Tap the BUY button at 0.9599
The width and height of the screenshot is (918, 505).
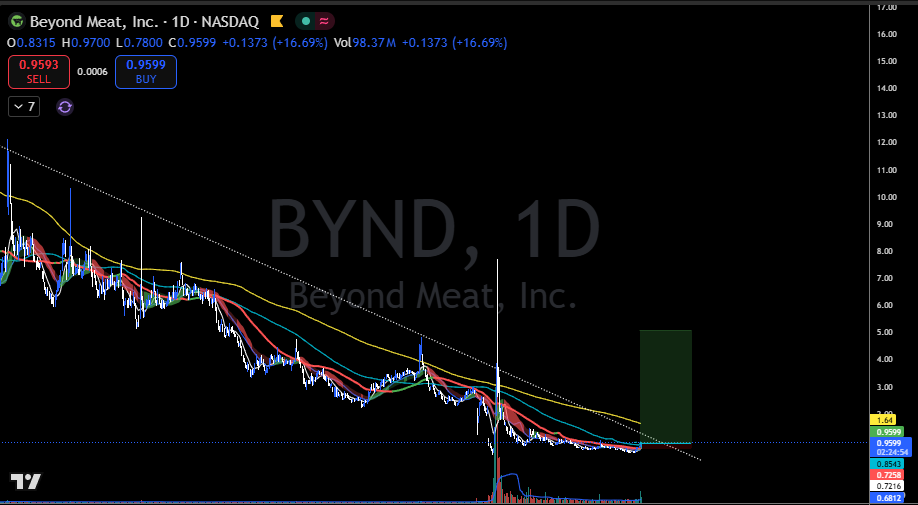pyautogui.click(x=145, y=72)
